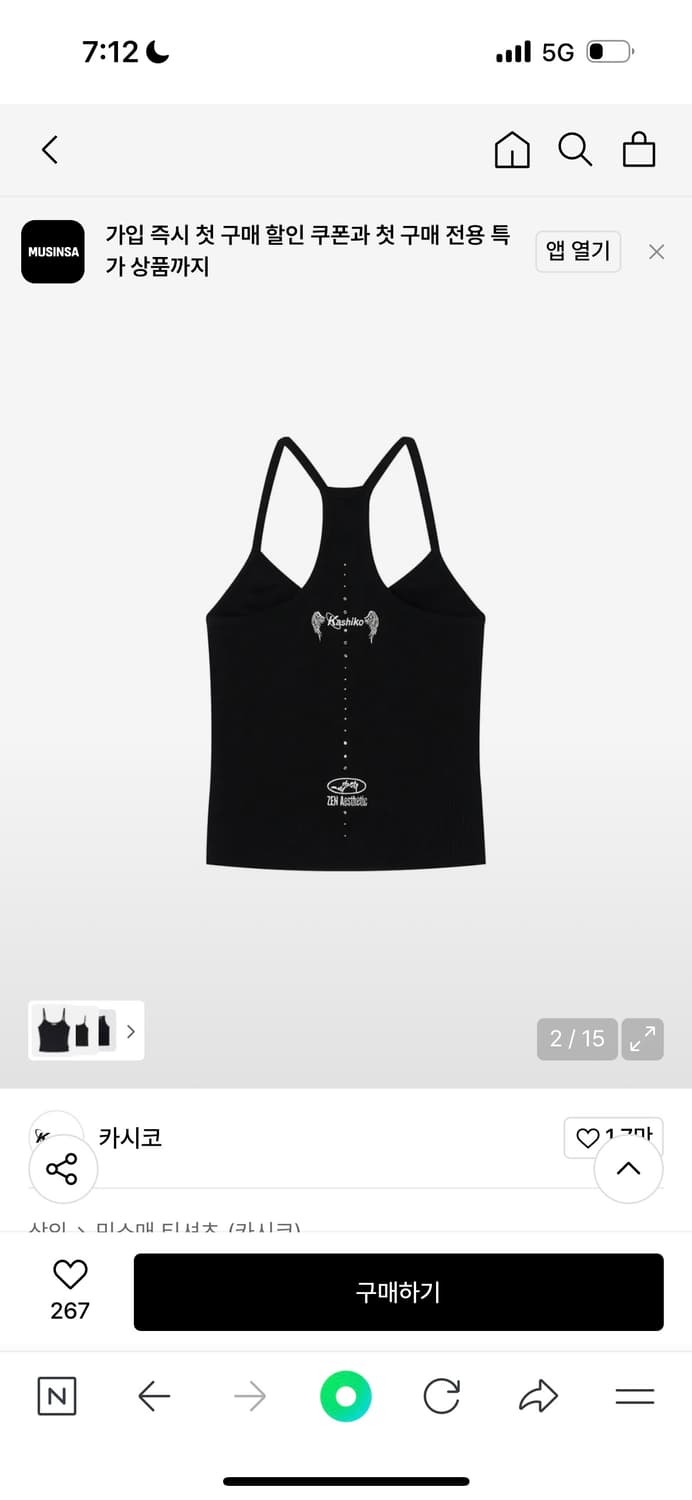Share this product
The width and height of the screenshot is (692, 1500).
[x=62, y=1169]
